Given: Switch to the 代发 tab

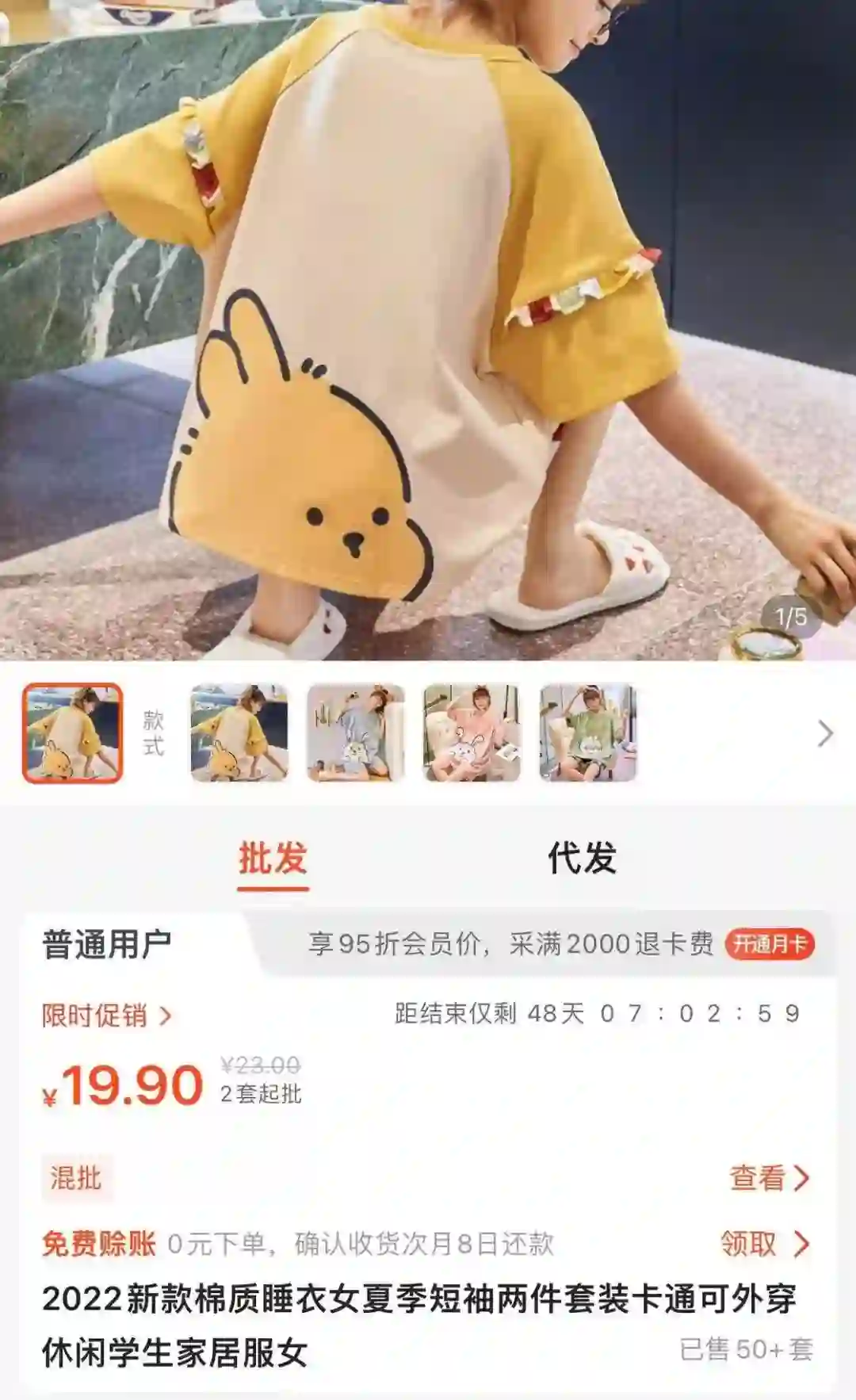Looking at the screenshot, I should click(x=583, y=859).
